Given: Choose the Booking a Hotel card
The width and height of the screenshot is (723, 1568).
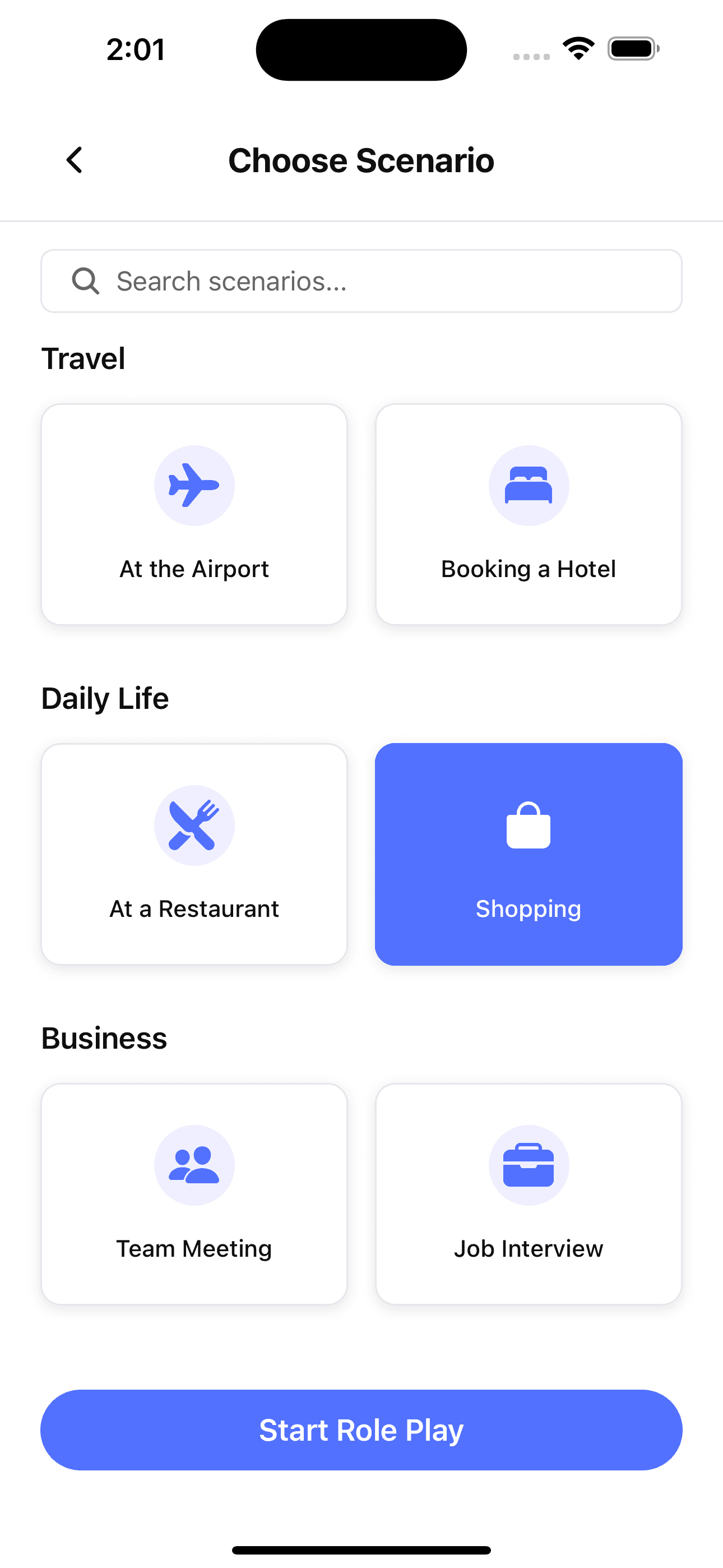Looking at the screenshot, I should pyautogui.click(x=529, y=514).
